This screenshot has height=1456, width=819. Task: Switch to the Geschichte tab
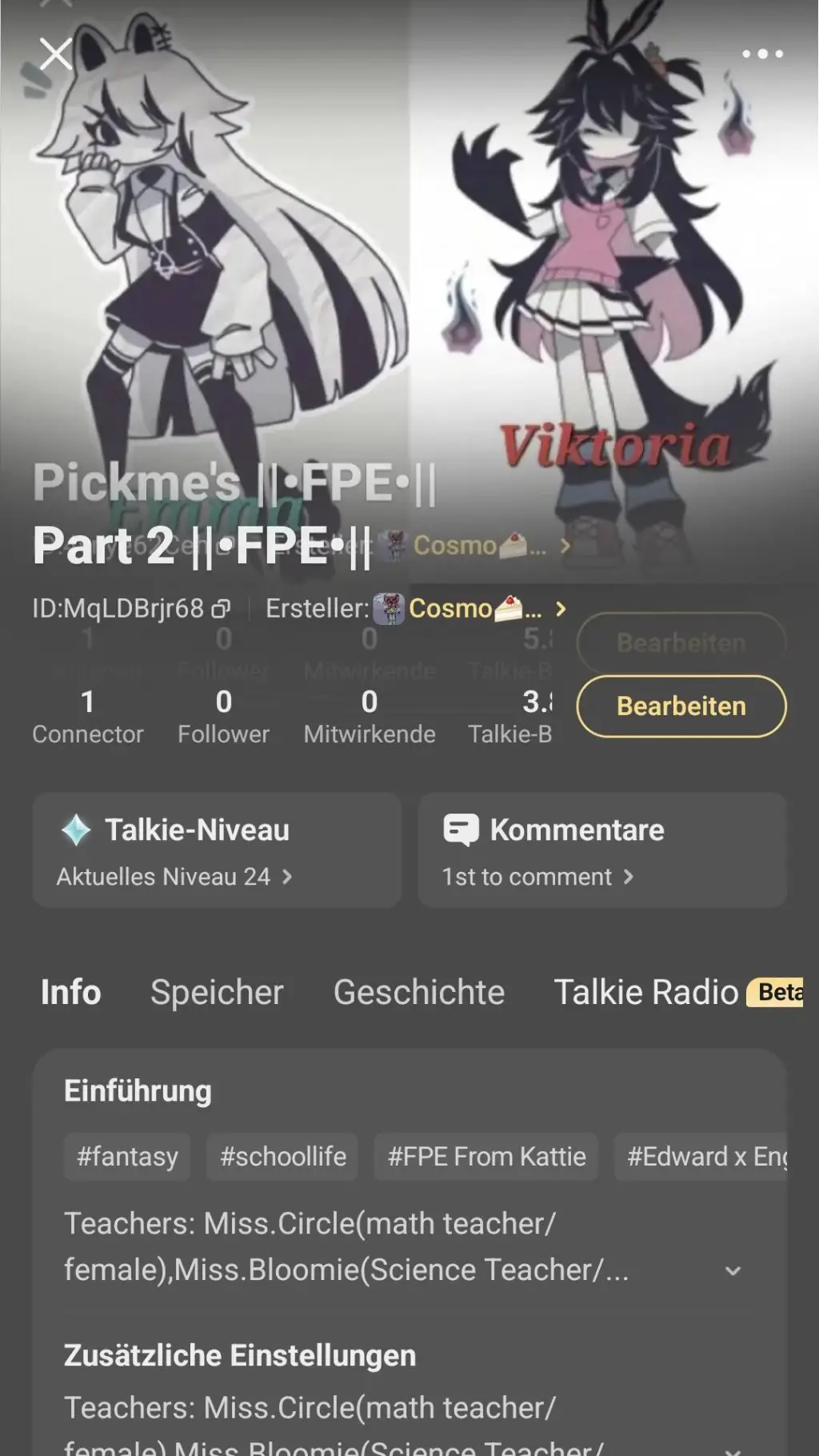point(418,992)
